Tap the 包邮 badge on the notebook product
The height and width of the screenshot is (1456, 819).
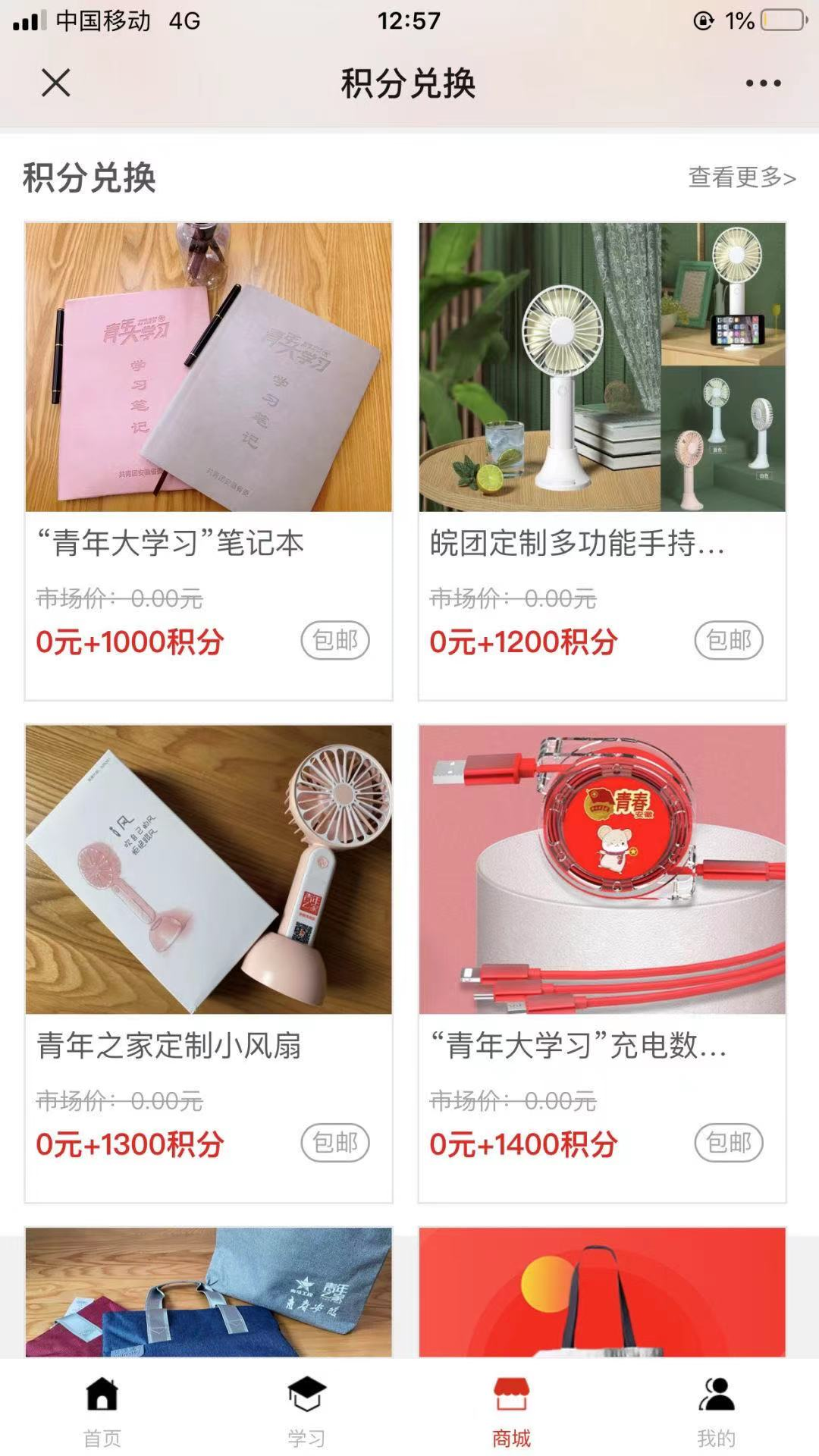tap(335, 641)
